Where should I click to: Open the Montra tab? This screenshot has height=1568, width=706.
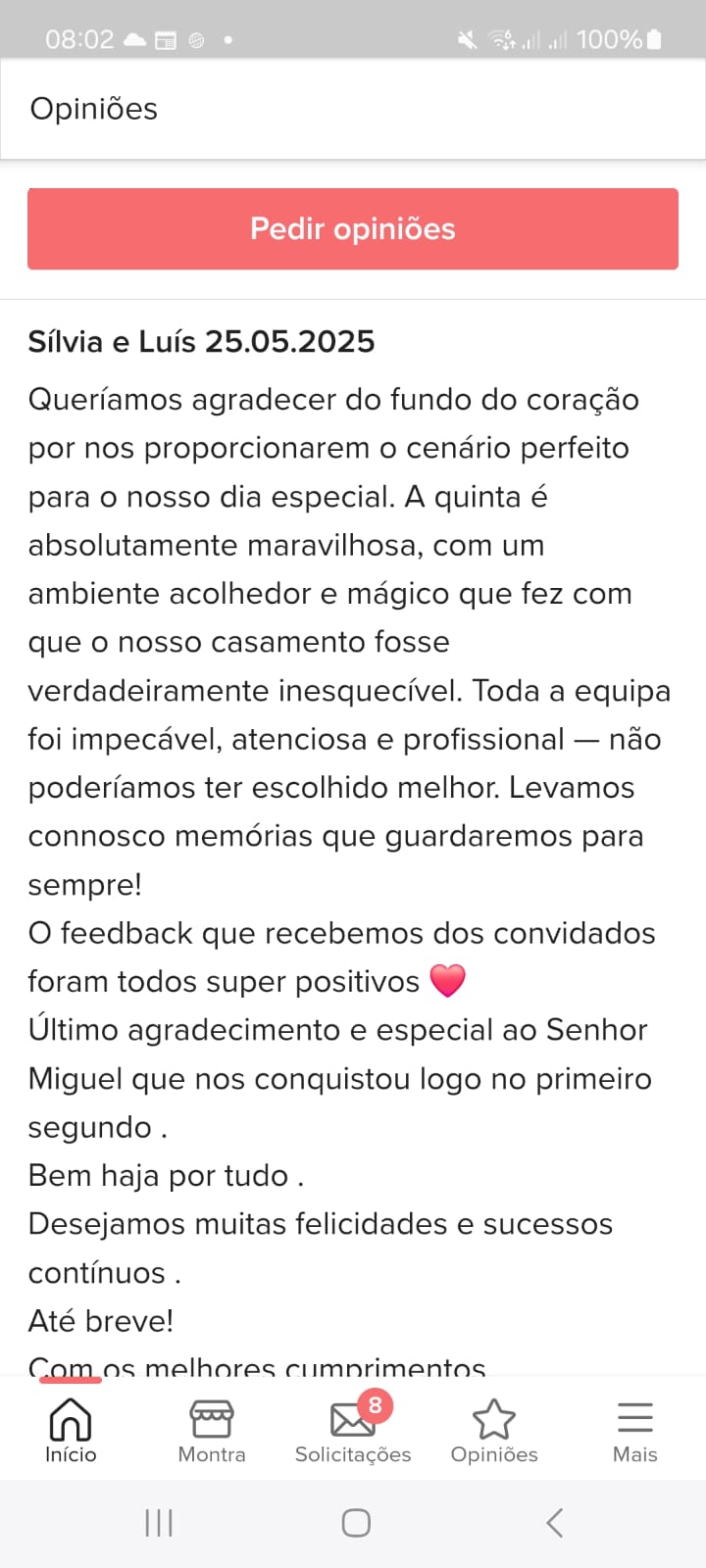point(212,1430)
